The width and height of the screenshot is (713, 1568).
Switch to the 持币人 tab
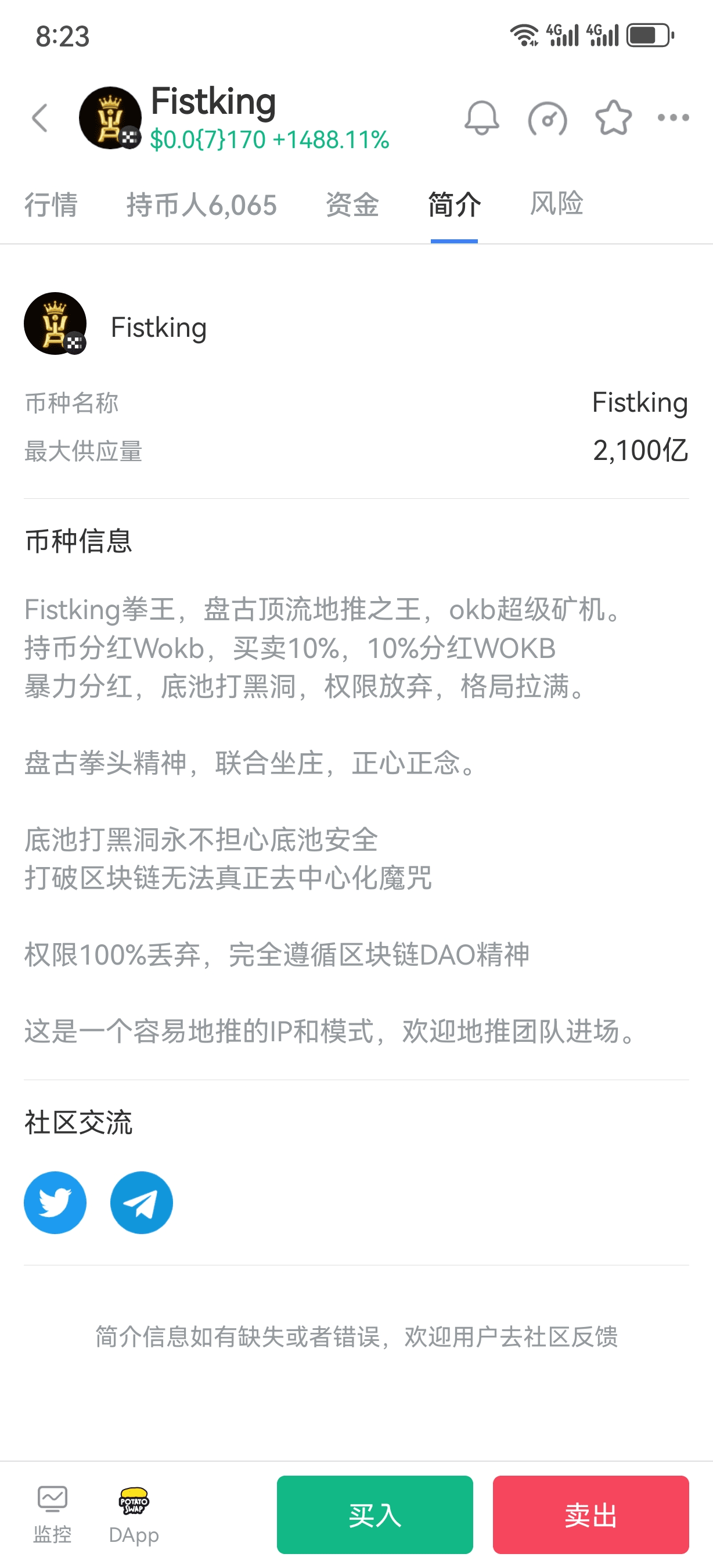click(201, 204)
